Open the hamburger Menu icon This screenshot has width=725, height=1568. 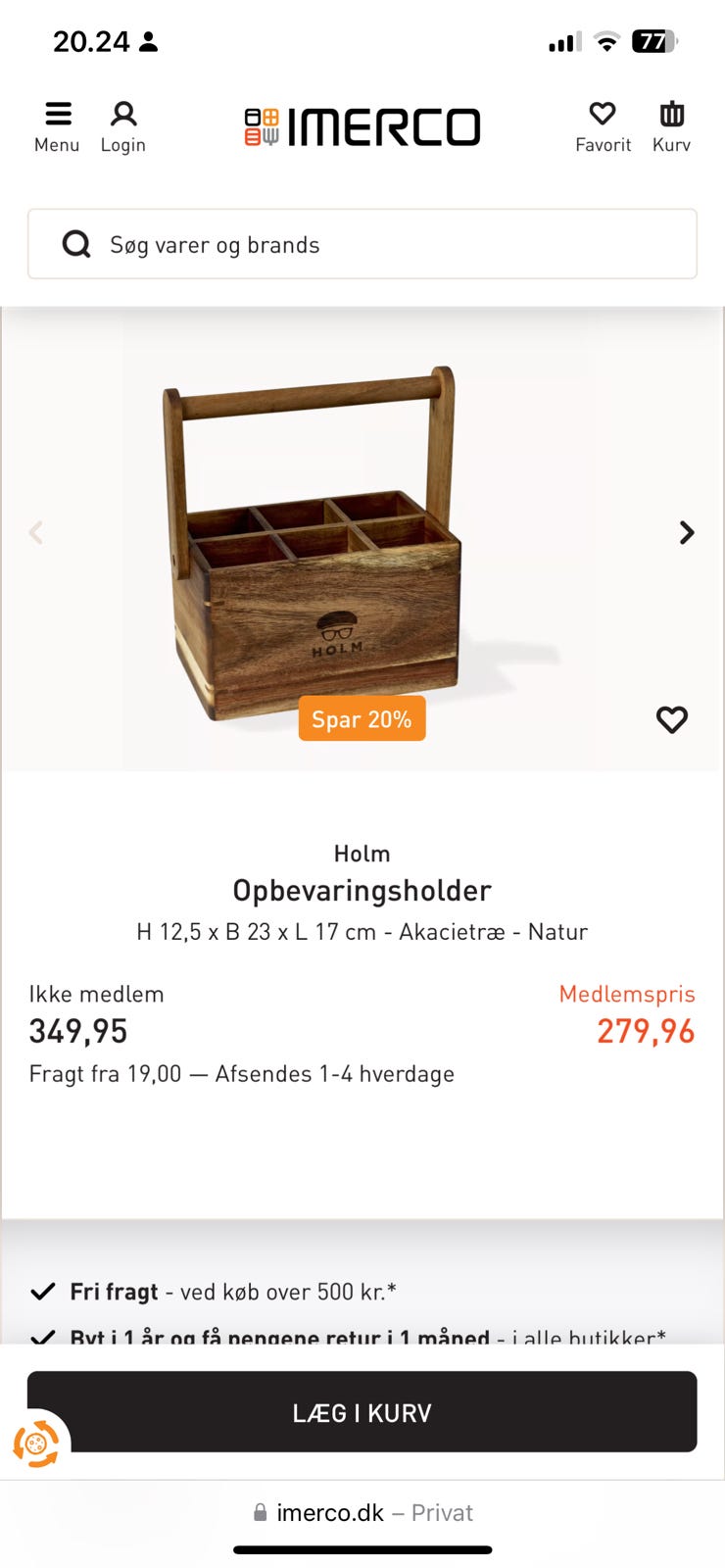tap(57, 114)
